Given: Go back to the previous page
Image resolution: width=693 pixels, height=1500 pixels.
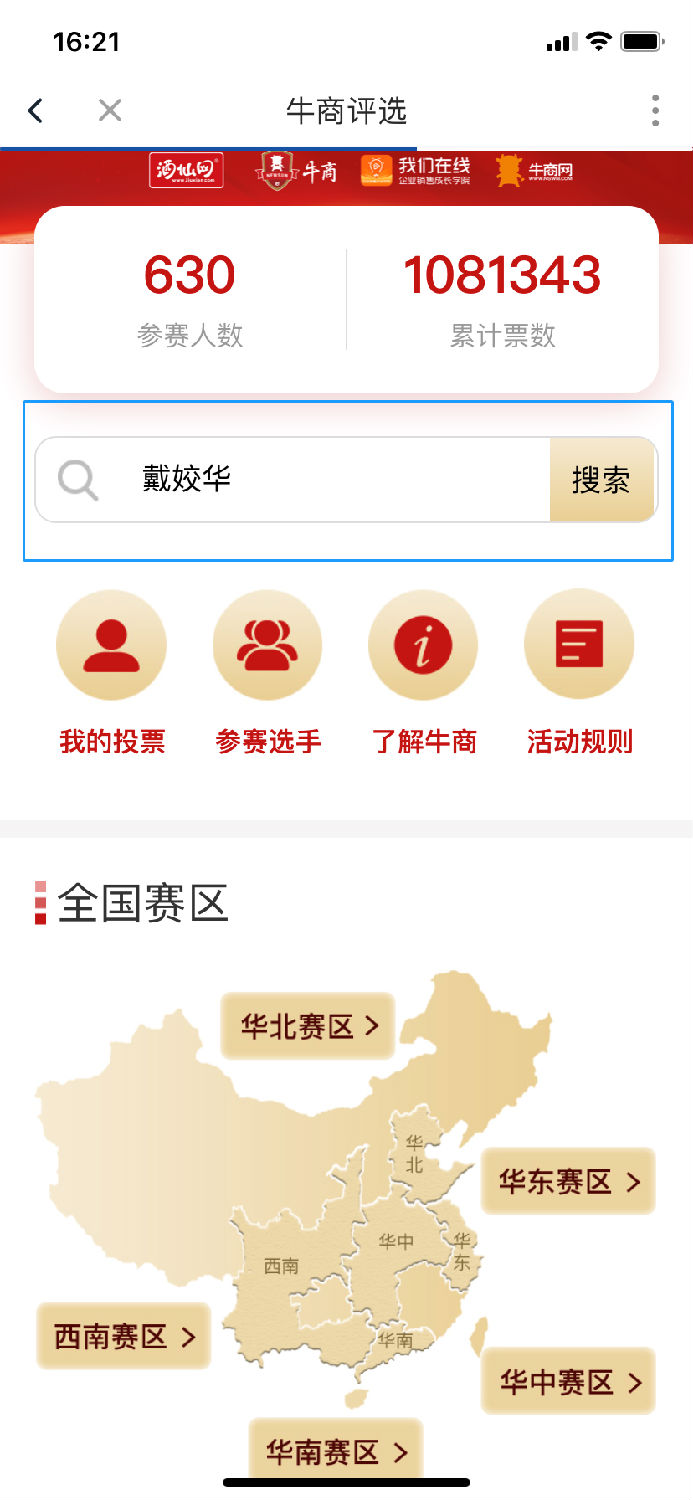Looking at the screenshot, I should (36, 110).
